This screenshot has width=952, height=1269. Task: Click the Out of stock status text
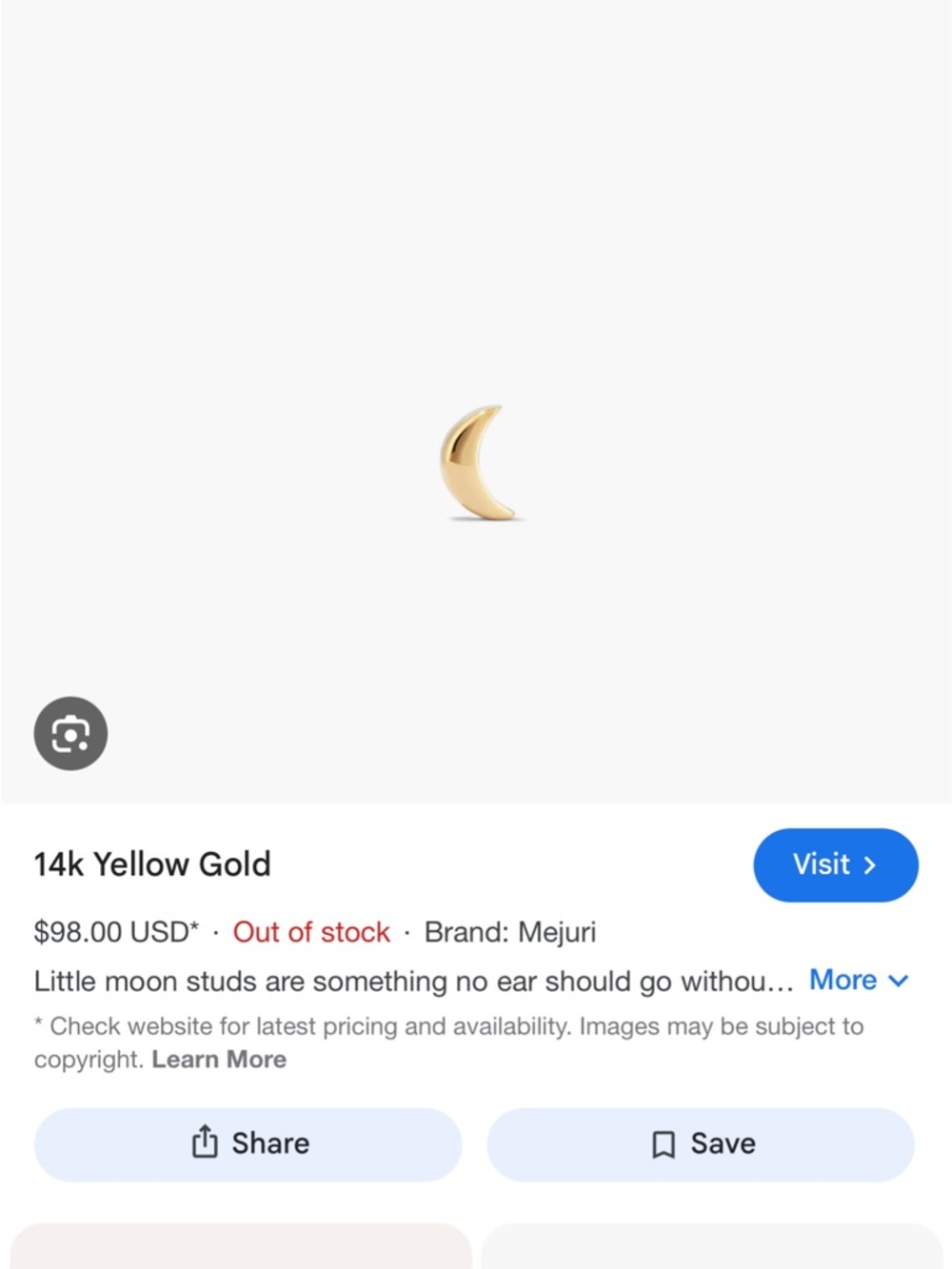pyautogui.click(x=311, y=933)
